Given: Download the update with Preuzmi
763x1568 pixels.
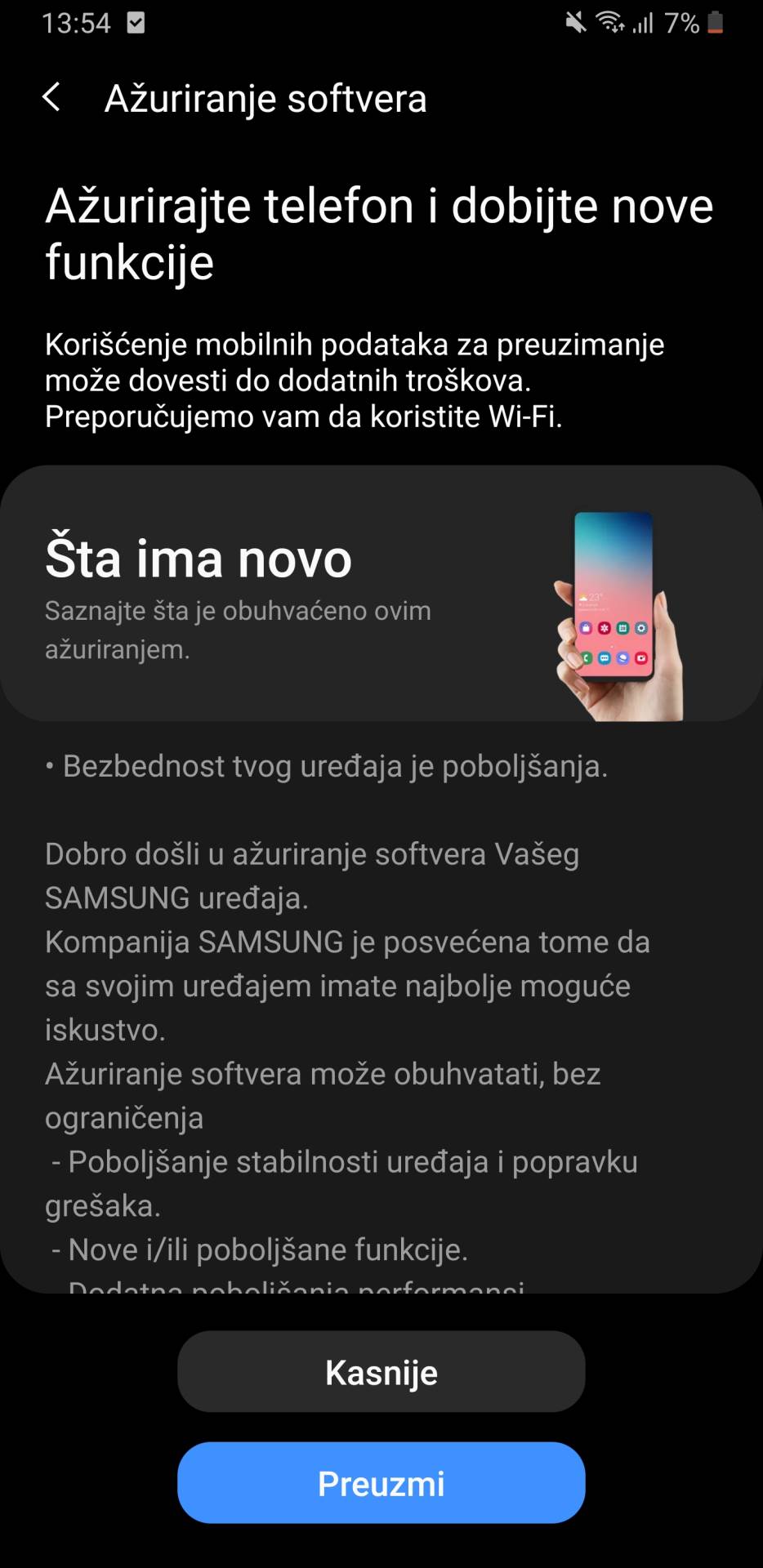Looking at the screenshot, I should [381, 1483].
